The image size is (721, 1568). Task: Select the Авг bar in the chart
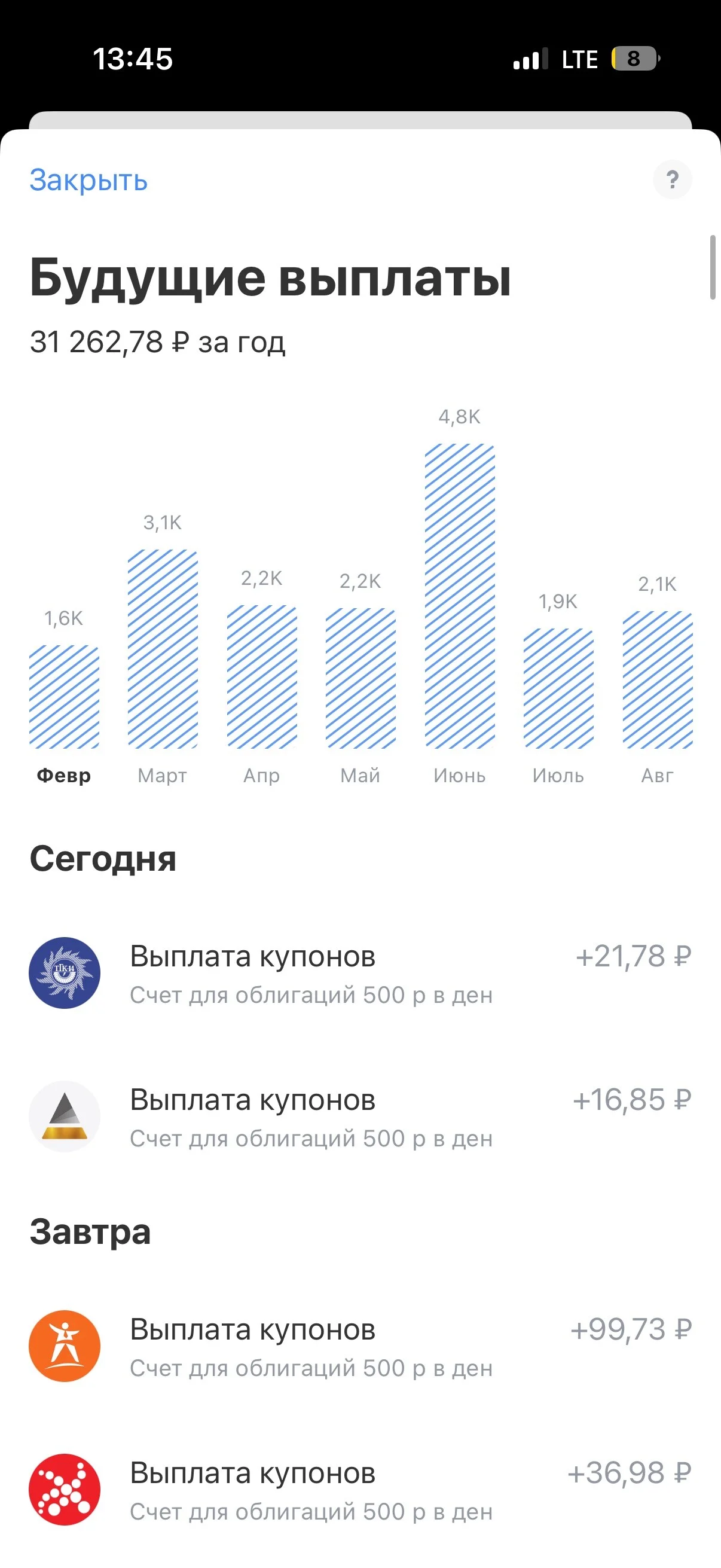click(657, 679)
